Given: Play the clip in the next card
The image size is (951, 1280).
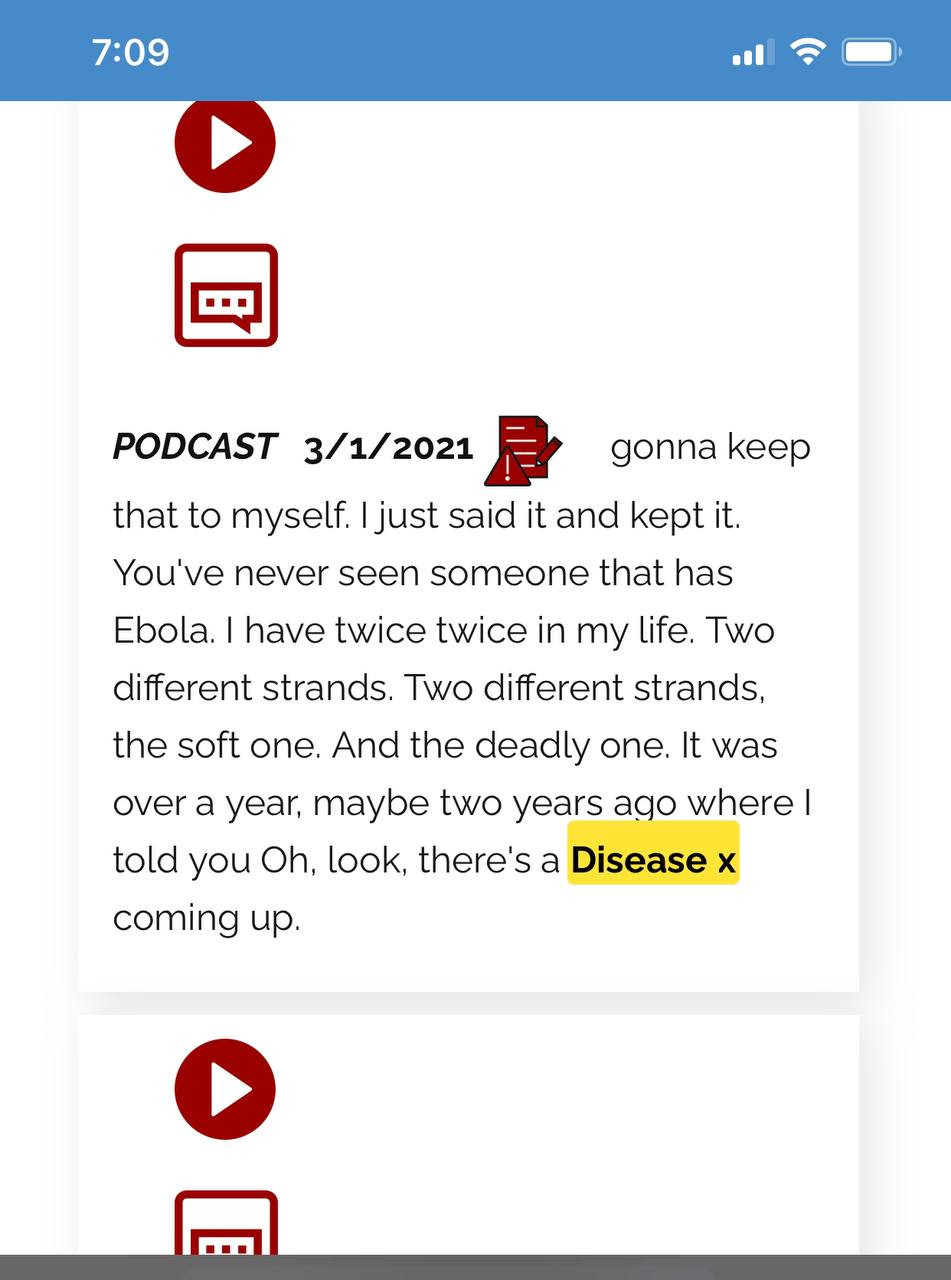Looking at the screenshot, I should (x=225, y=1089).
